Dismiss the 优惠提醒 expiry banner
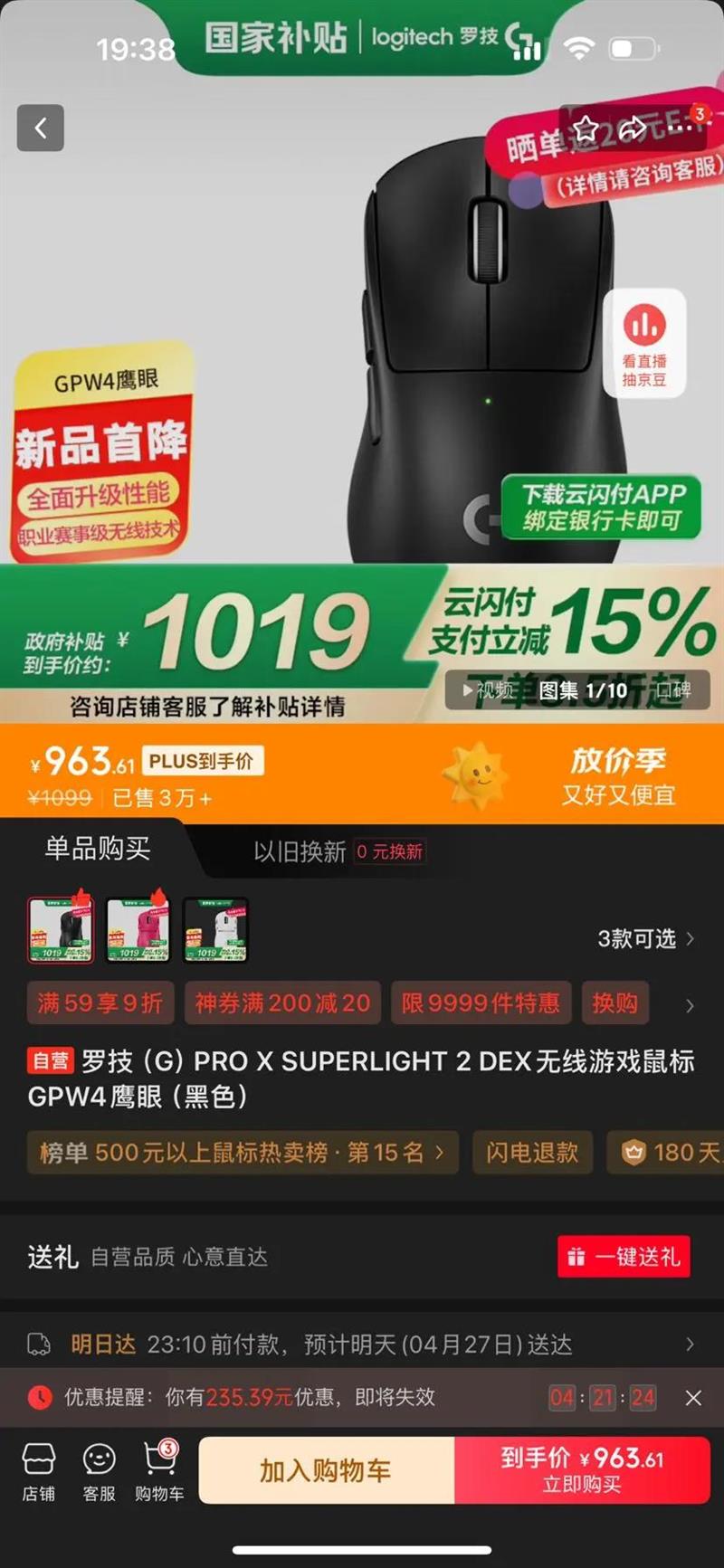The image size is (724, 1568). [693, 1398]
